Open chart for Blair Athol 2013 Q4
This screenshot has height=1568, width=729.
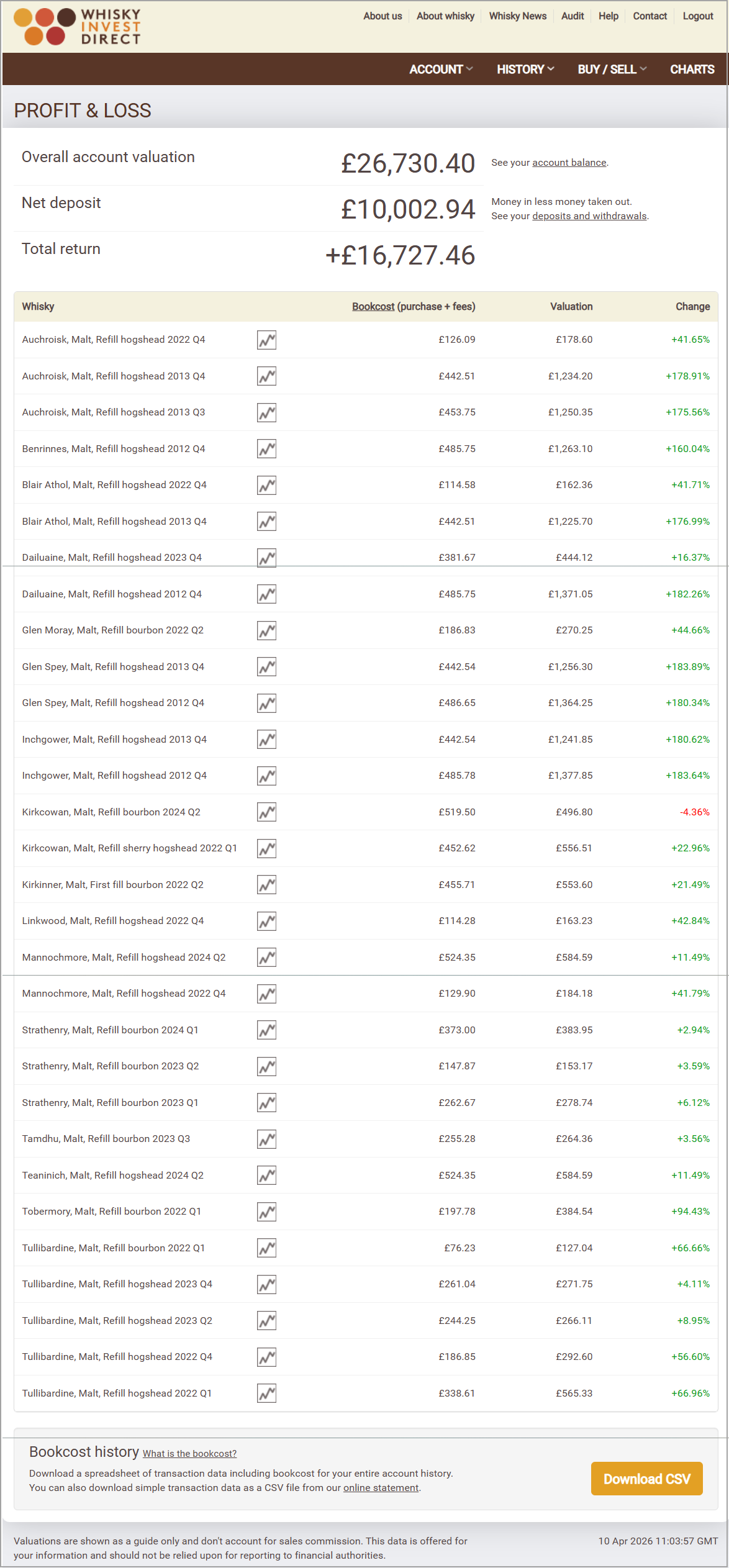pyautogui.click(x=267, y=521)
